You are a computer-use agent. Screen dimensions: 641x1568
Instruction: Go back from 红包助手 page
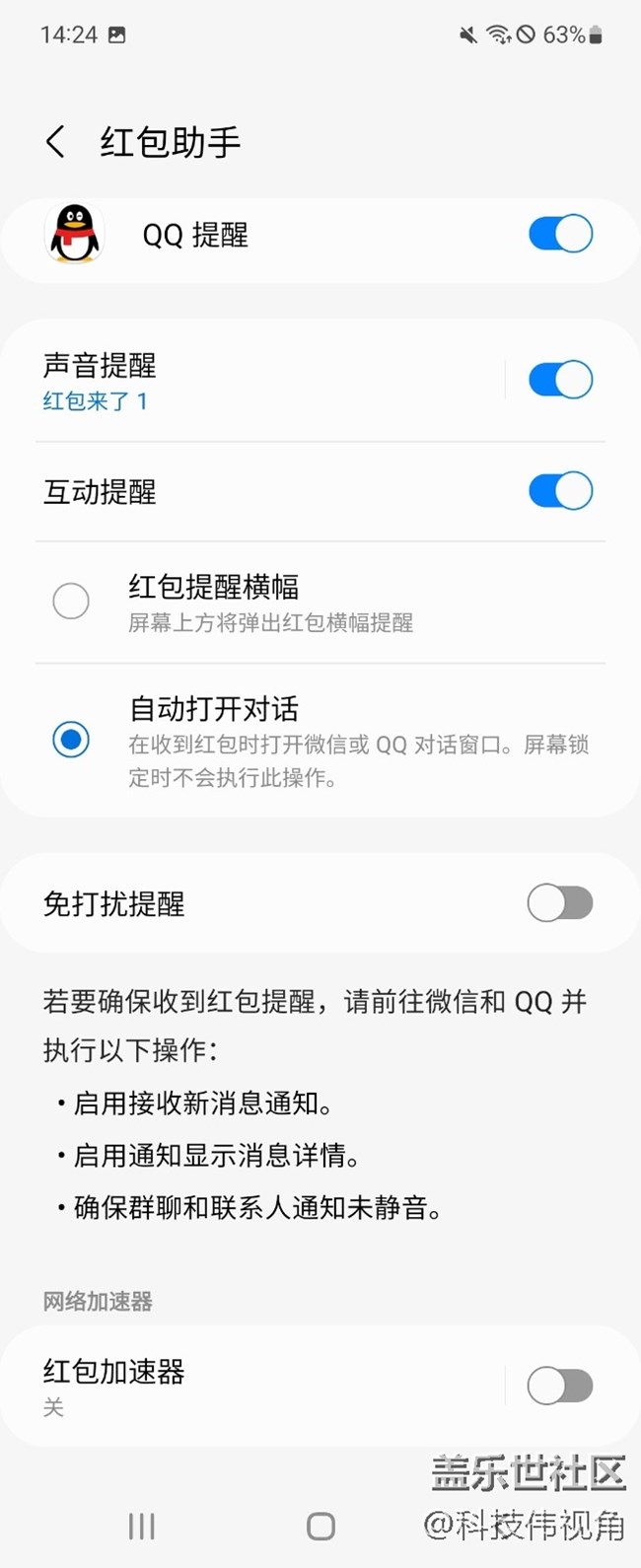coord(56,142)
